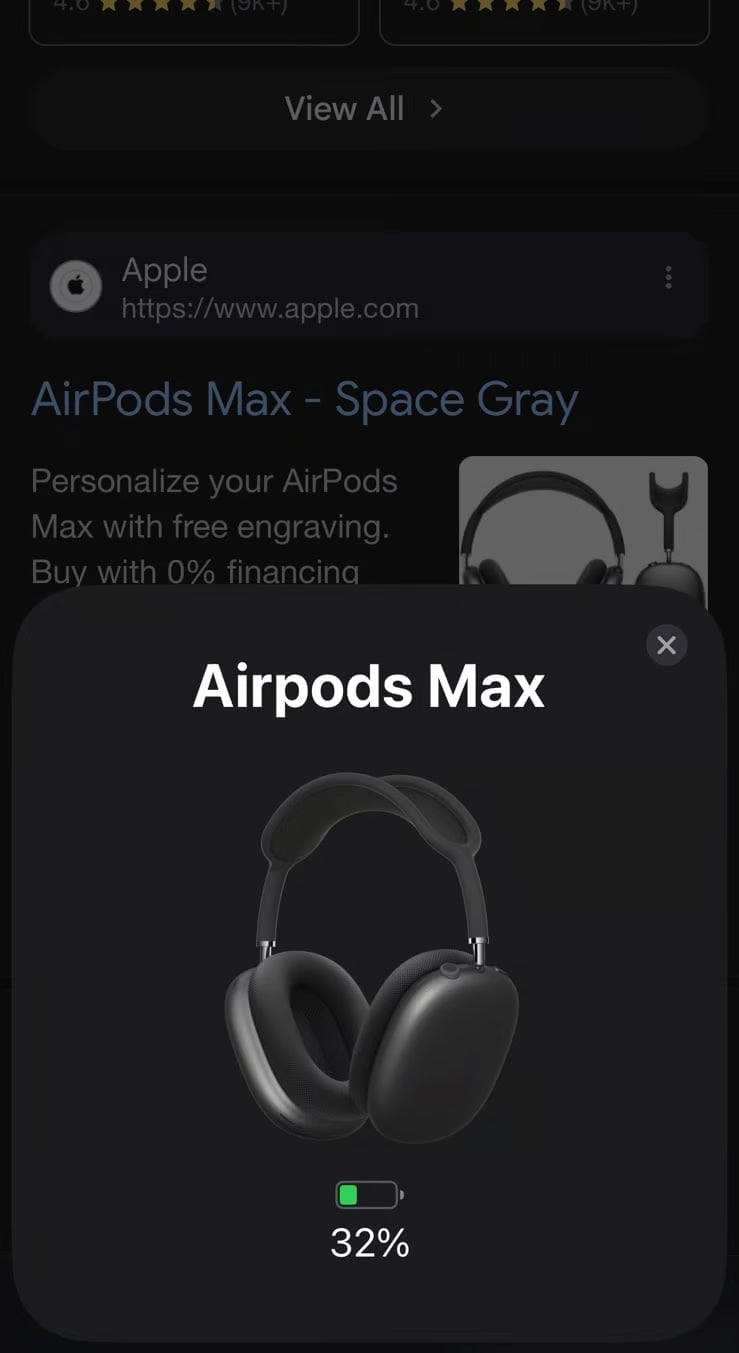
Task: Click the Apple logo favicon
Action: [75, 286]
